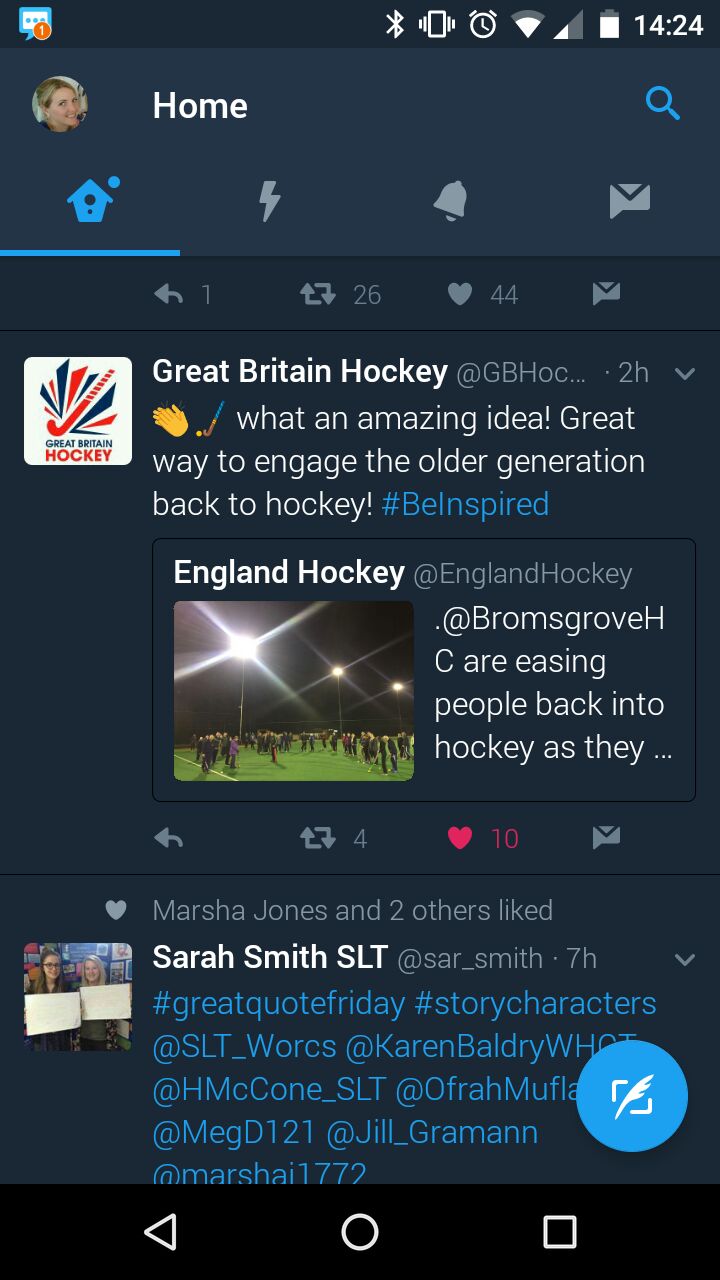Retweet the tweet with 26 retweets
This screenshot has height=1280, width=720.
click(319, 294)
